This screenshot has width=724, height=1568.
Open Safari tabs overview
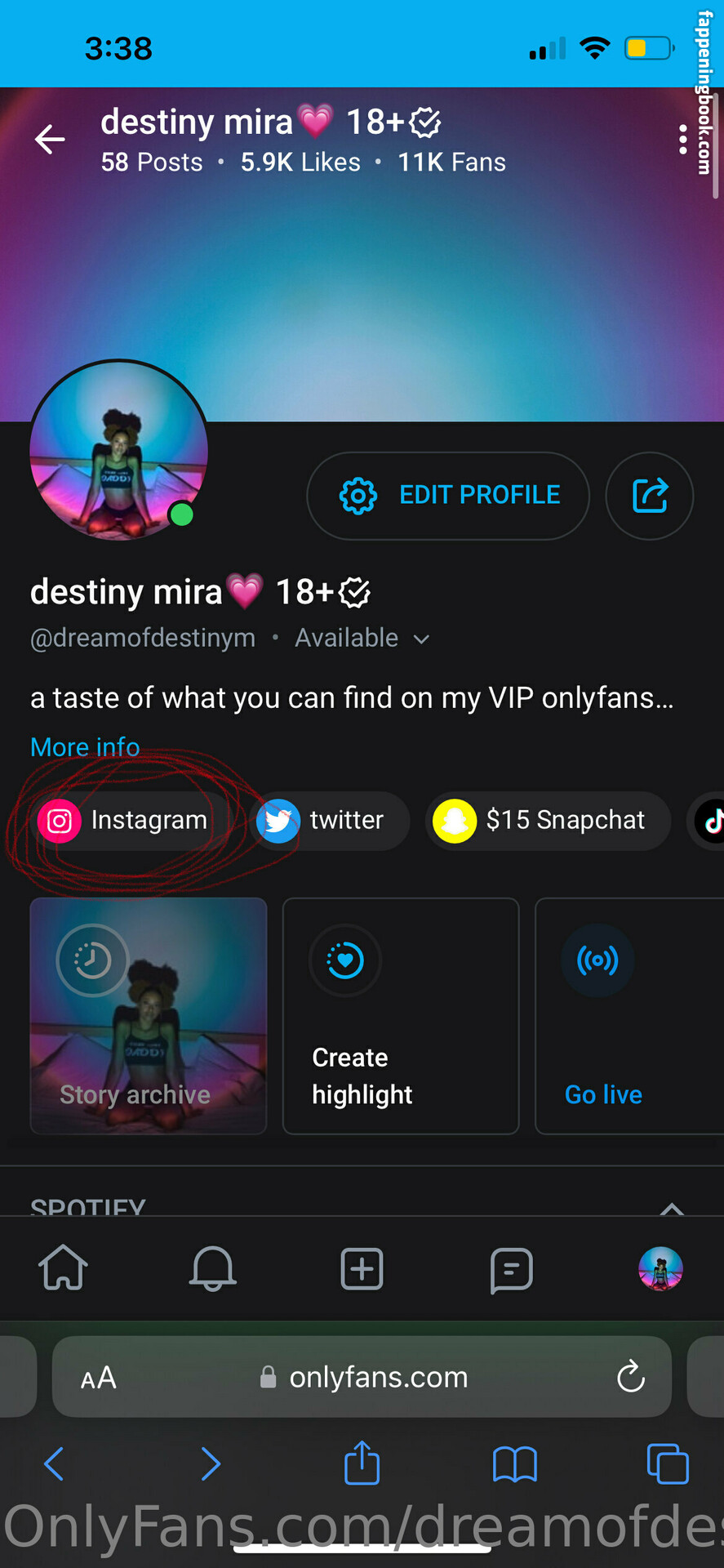[x=667, y=1463]
